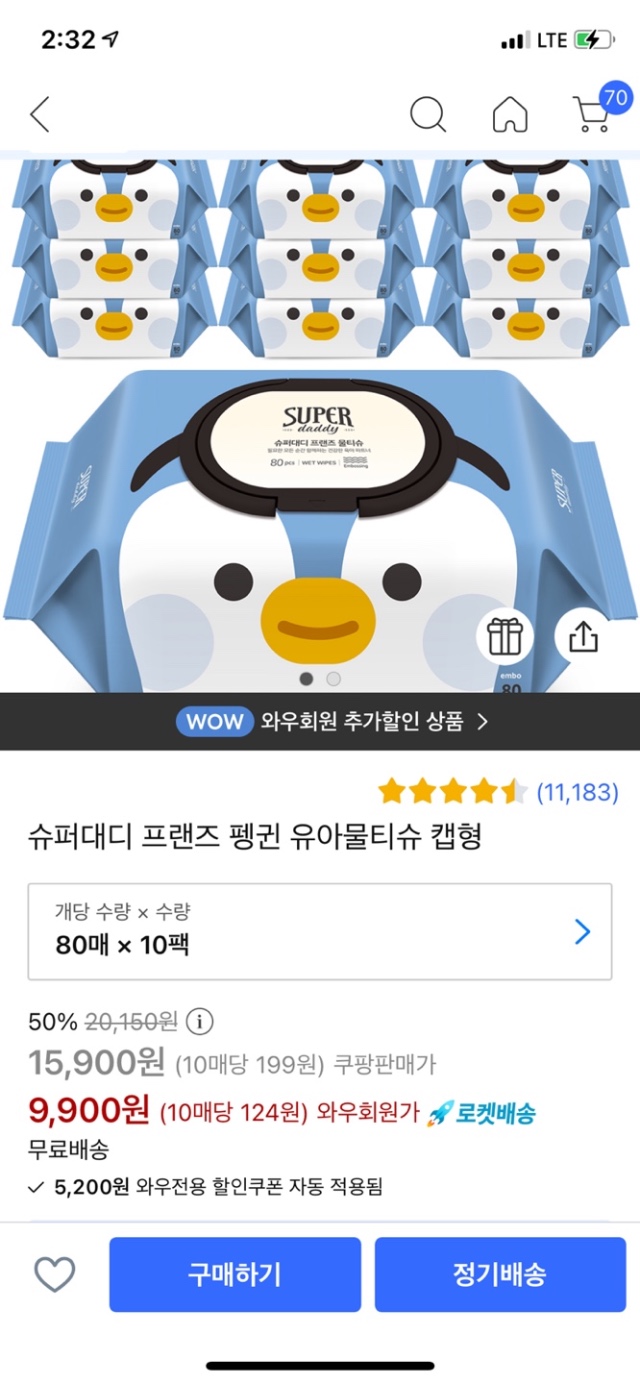Viewport: 640px width, 1384px height.
Task: Add product to wishlist with heart icon
Action: (55, 1274)
